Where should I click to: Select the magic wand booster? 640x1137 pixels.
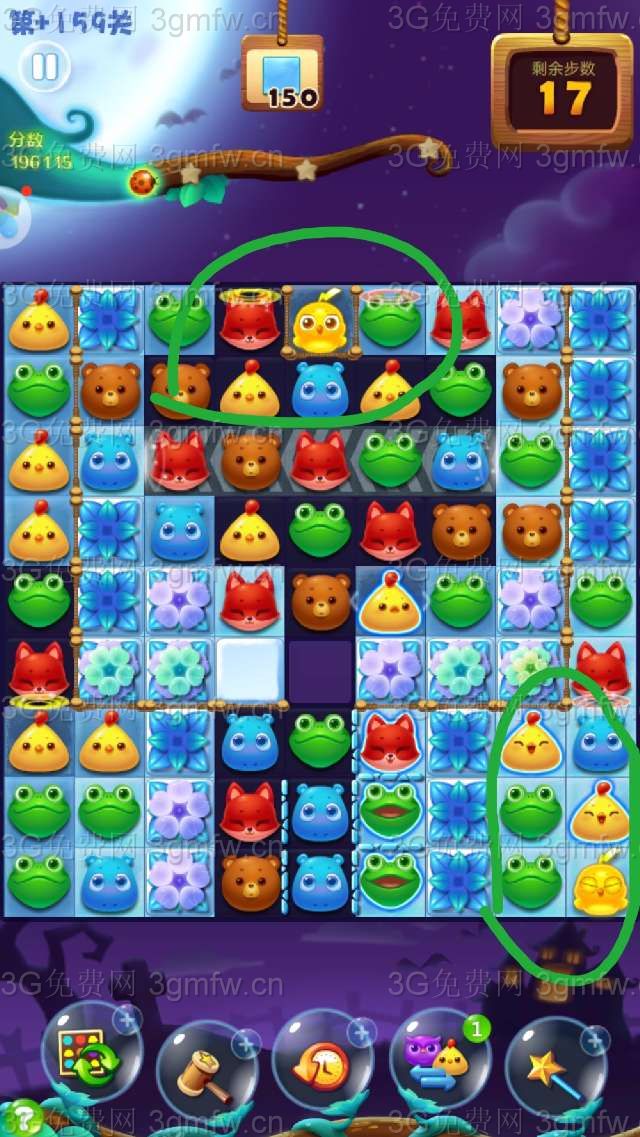[x=555, y=1069]
